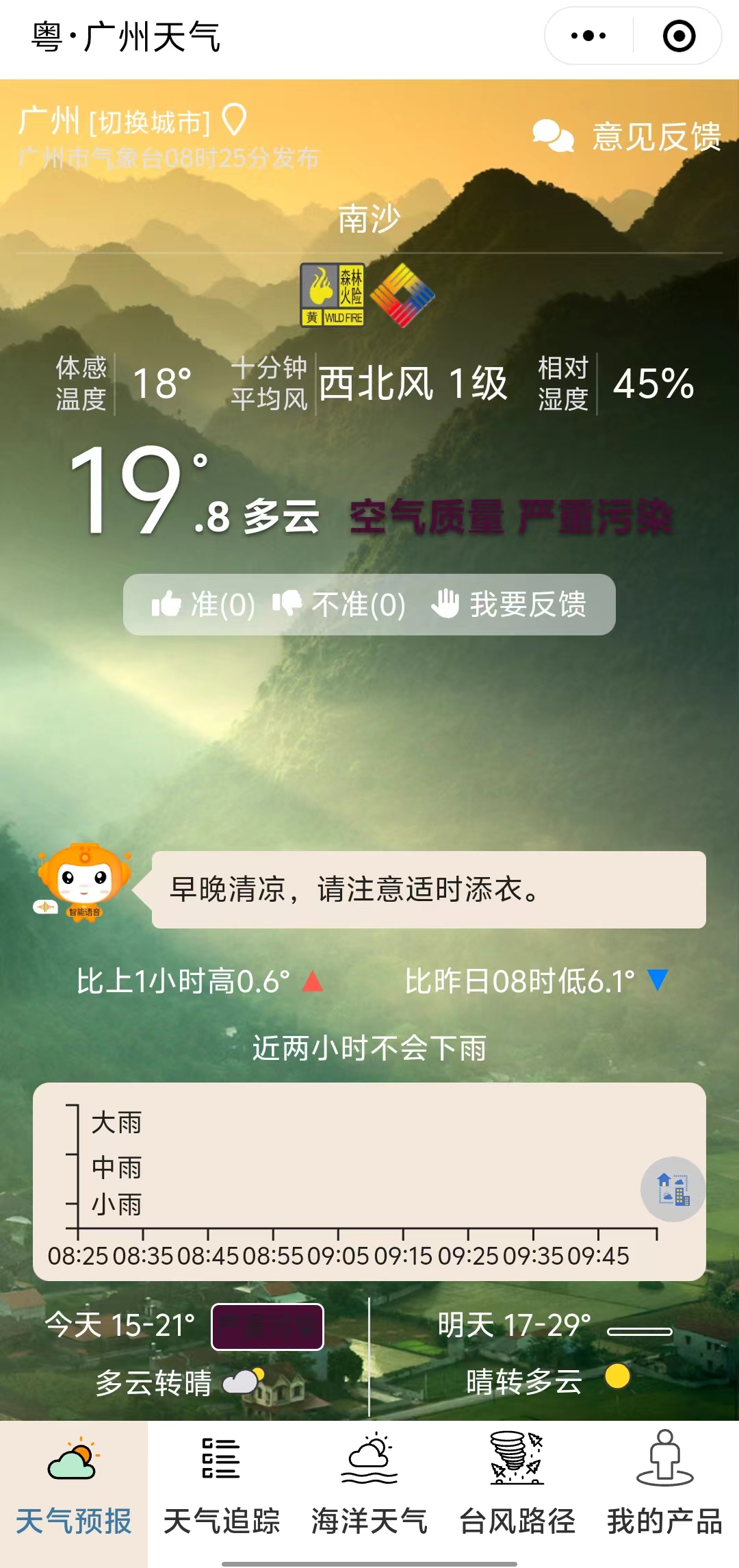
Task: Open the mini program overflow menu
Action: point(588,36)
